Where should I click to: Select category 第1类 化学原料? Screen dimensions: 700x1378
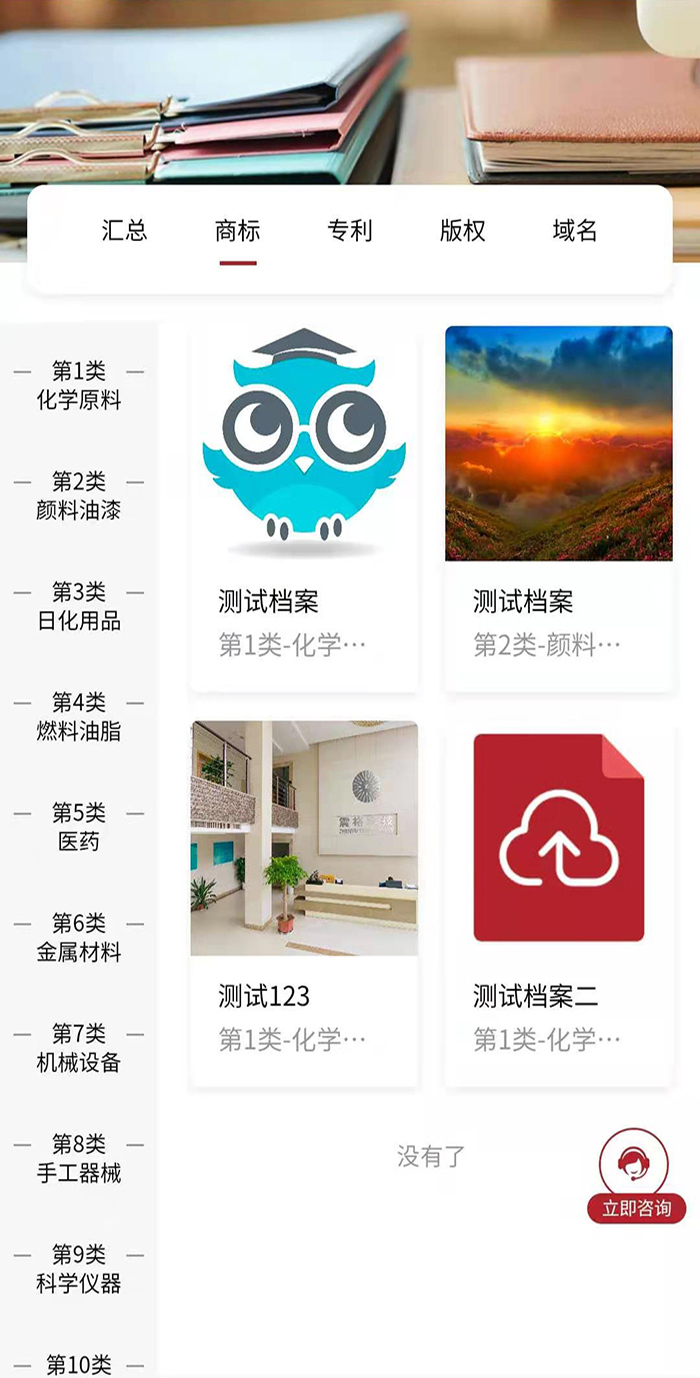(x=79, y=386)
